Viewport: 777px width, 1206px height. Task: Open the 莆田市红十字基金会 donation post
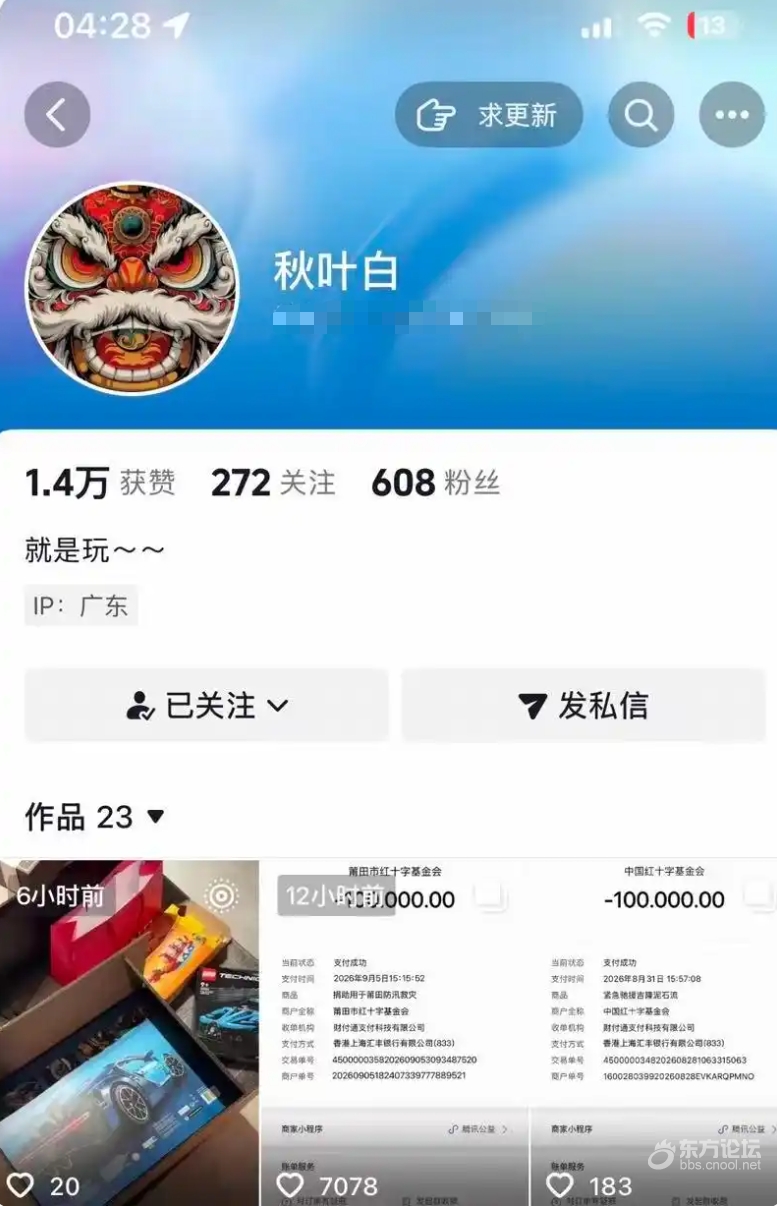395,1032
